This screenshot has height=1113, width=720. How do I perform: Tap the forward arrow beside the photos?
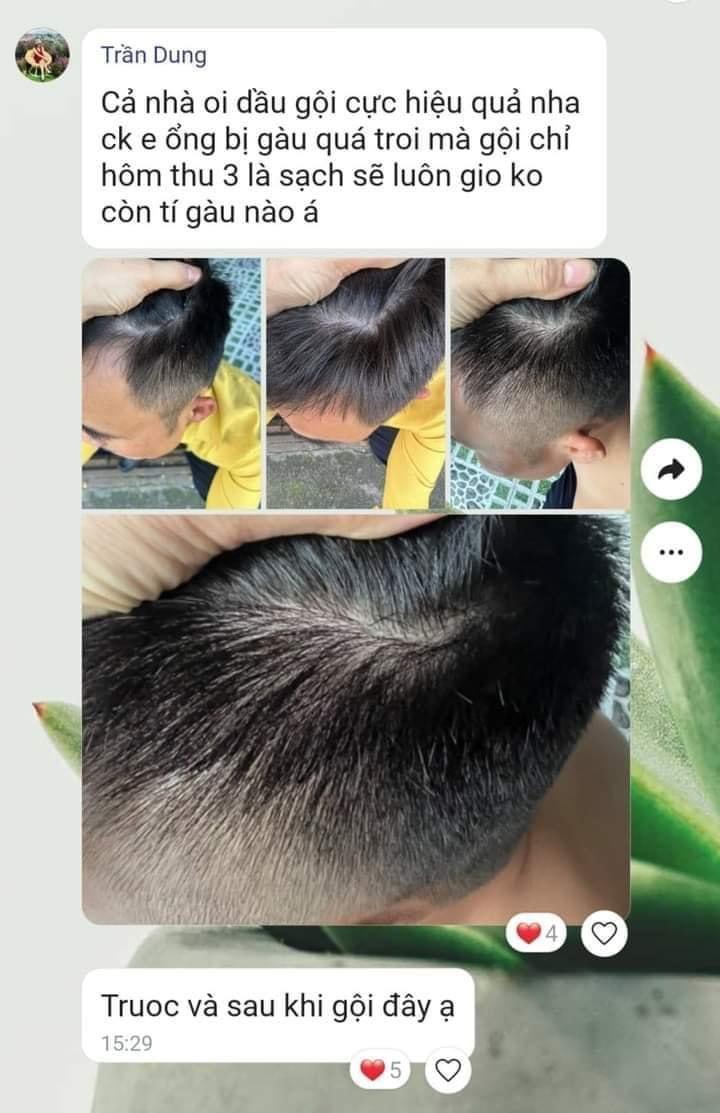click(671, 469)
